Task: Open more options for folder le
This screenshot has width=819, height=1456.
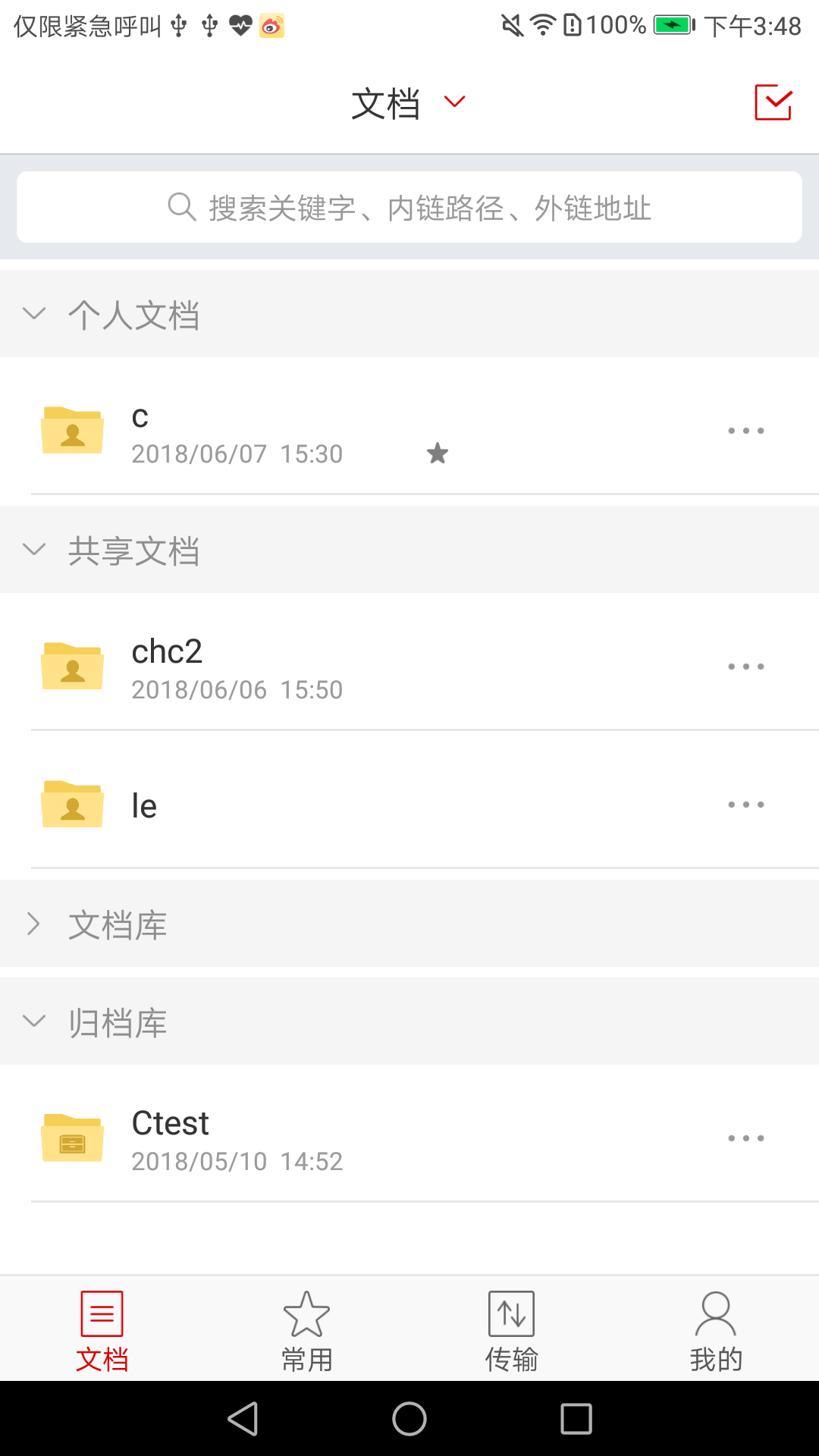Action: (745, 804)
